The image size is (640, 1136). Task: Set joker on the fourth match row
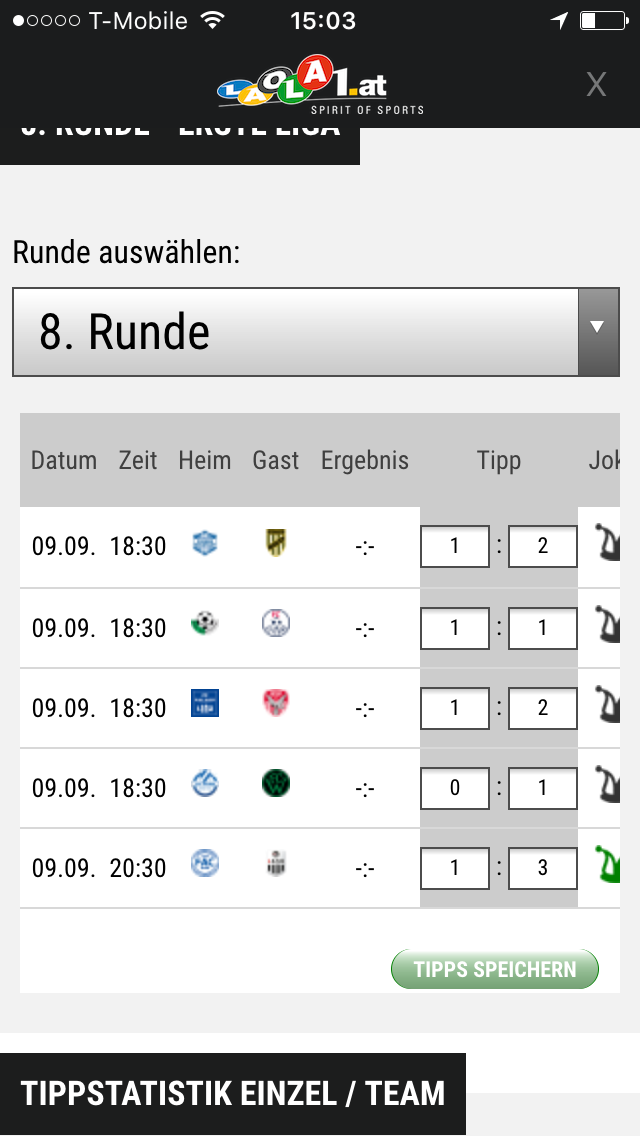pos(607,785)
